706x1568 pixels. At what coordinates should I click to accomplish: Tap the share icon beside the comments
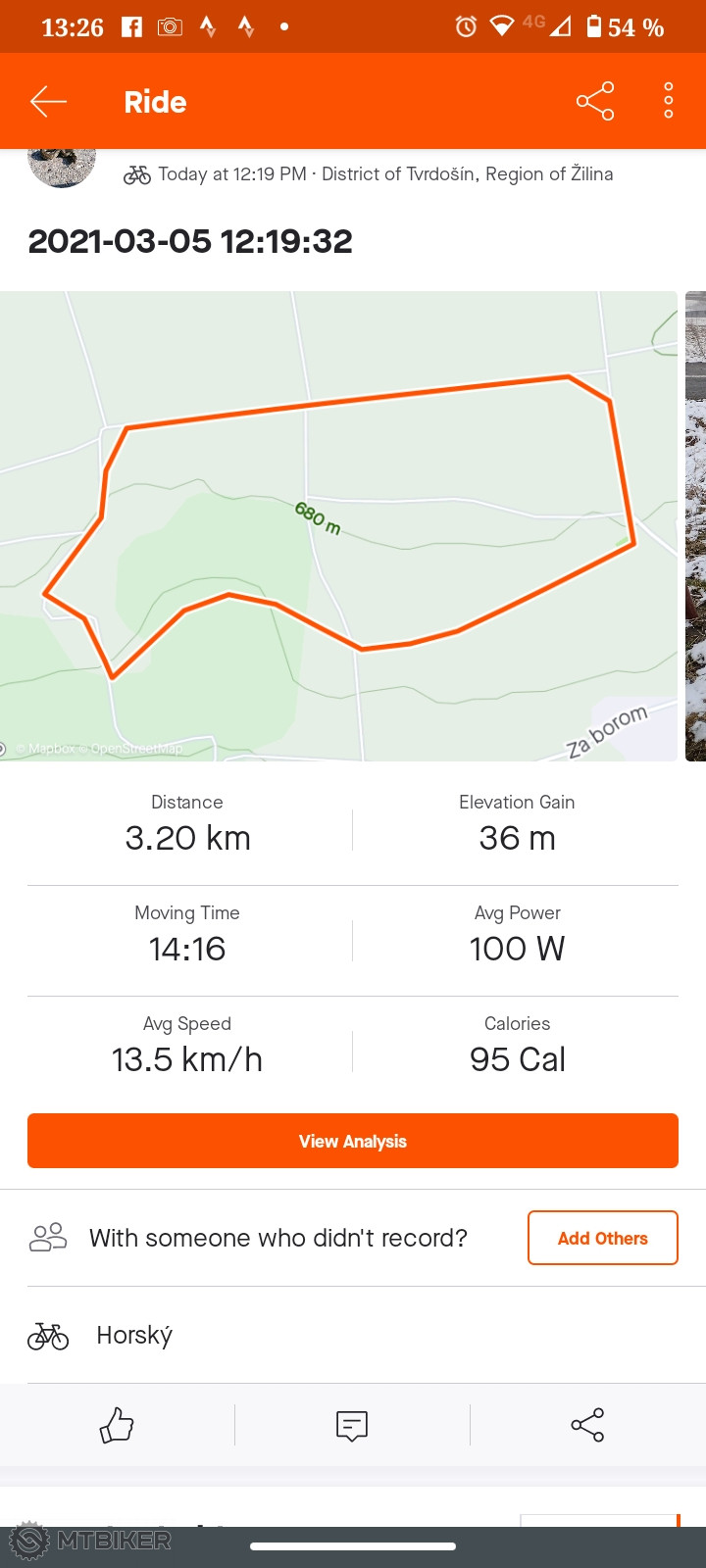pos(587,1425)
